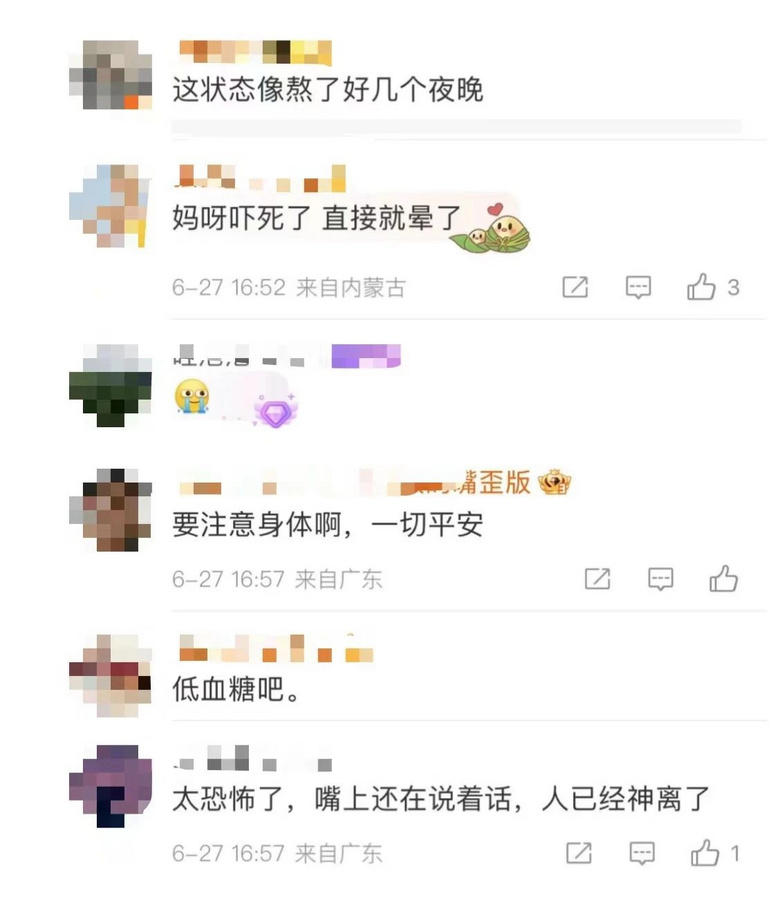Reply to the comment starting with "太恐怖了"

pyautogui.click(x=641, y=853)
